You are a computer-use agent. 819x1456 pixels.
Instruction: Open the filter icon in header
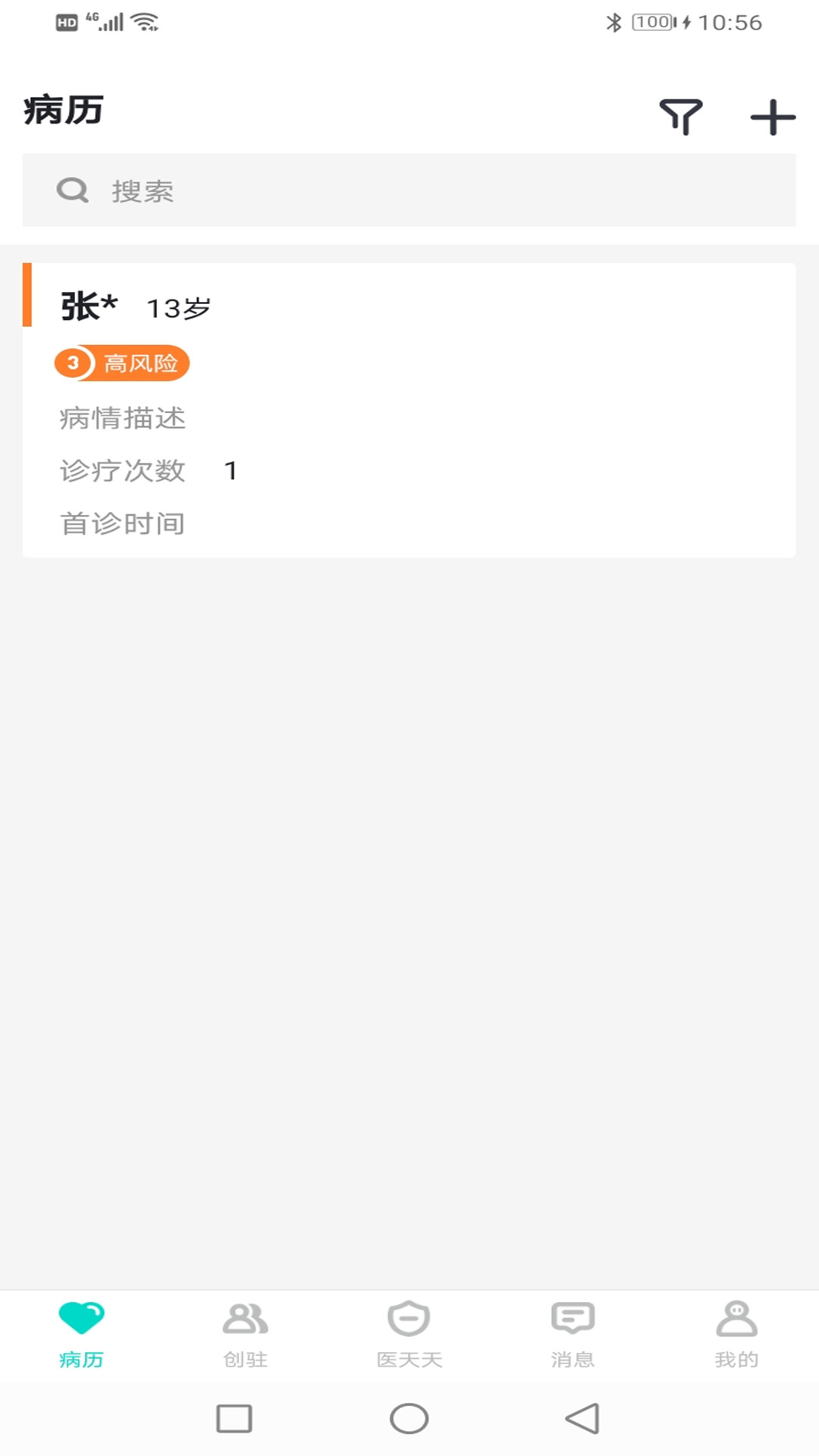pyautogui.click(x=680, y=117)
